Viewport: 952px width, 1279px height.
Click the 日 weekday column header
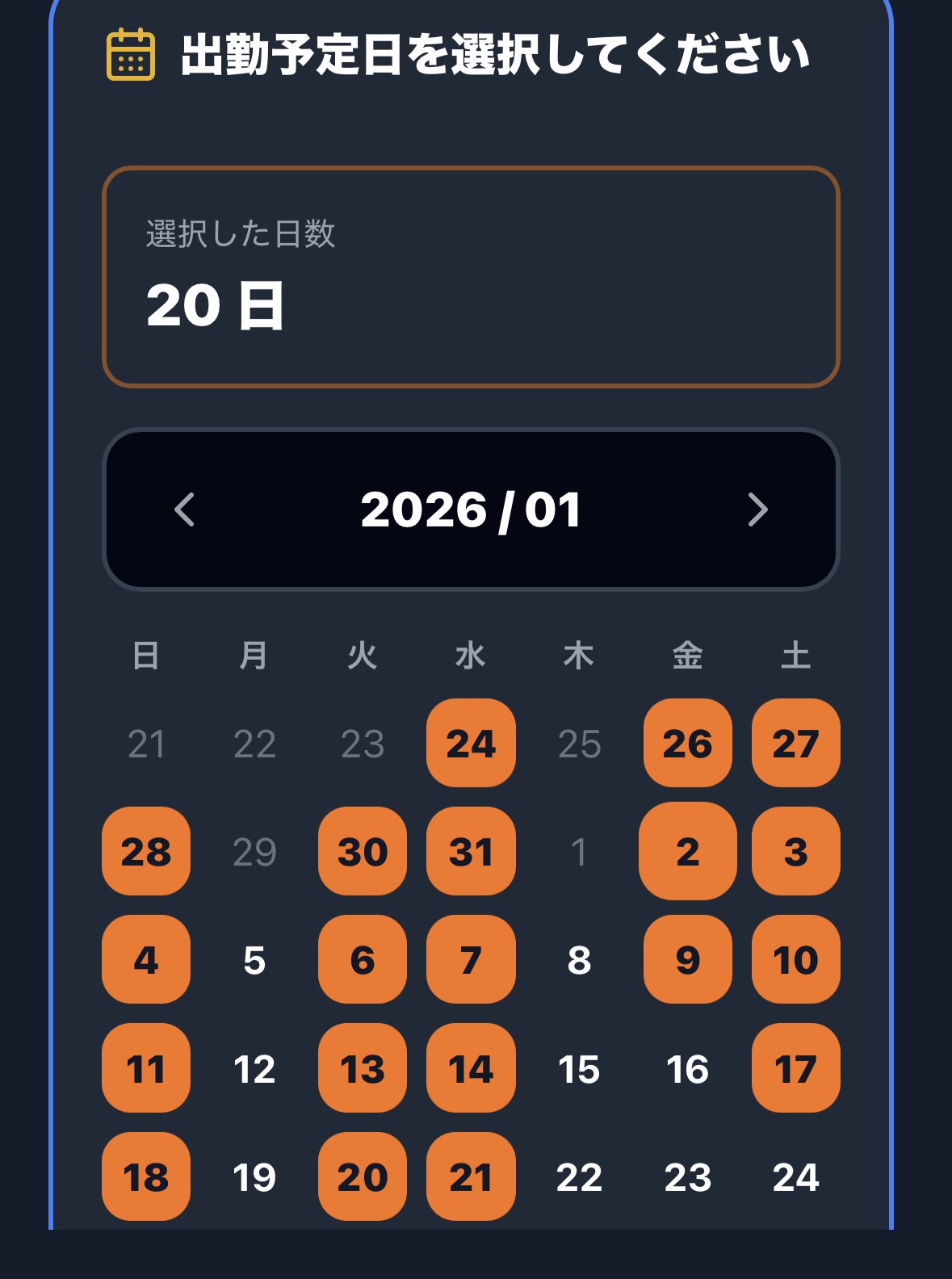tap(145, 656)
